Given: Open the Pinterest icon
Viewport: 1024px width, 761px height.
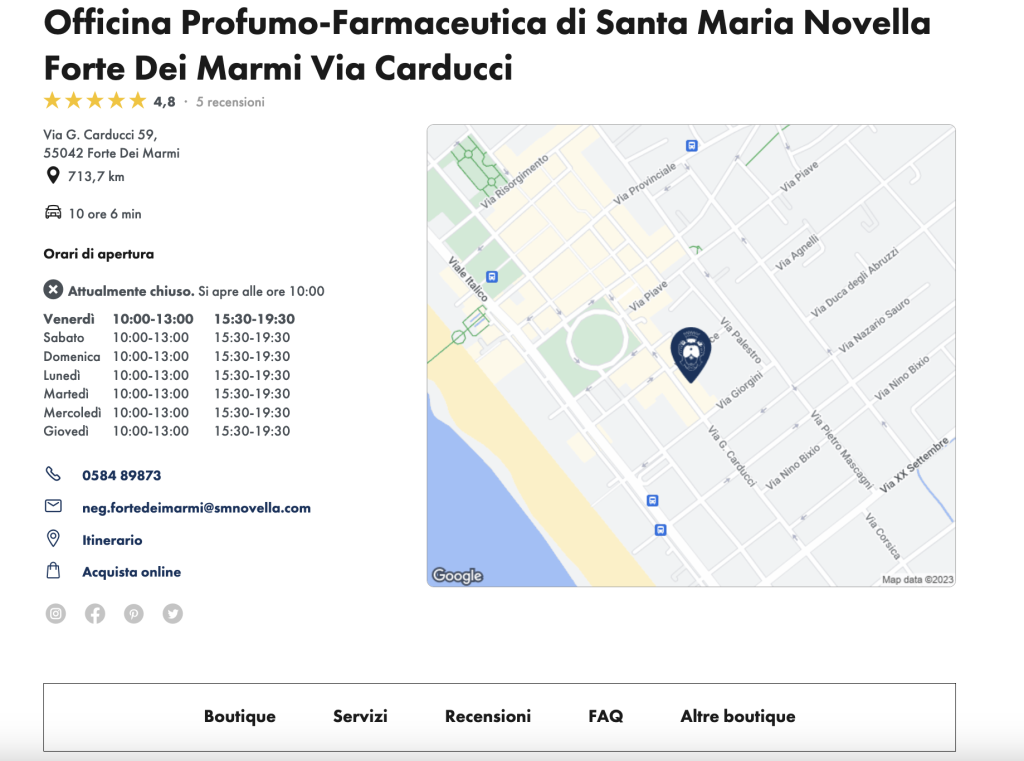Looking at the screenshot, I should click(x=134, y=614).
